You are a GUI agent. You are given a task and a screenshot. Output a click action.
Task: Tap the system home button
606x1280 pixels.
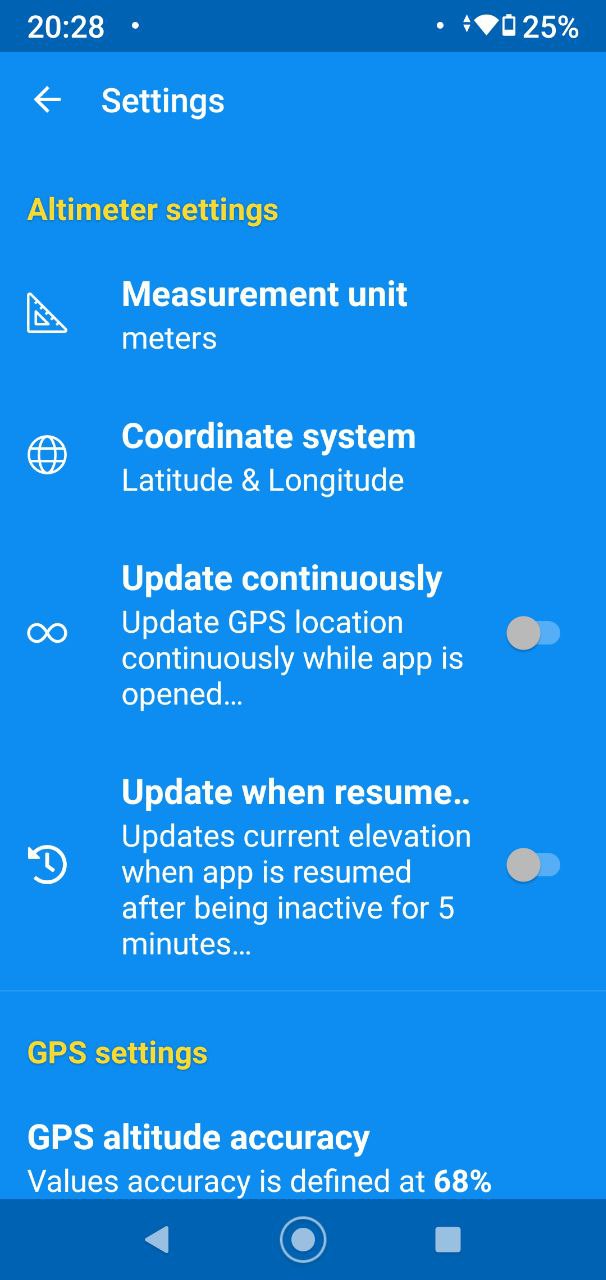click(x=303, y=1240)
